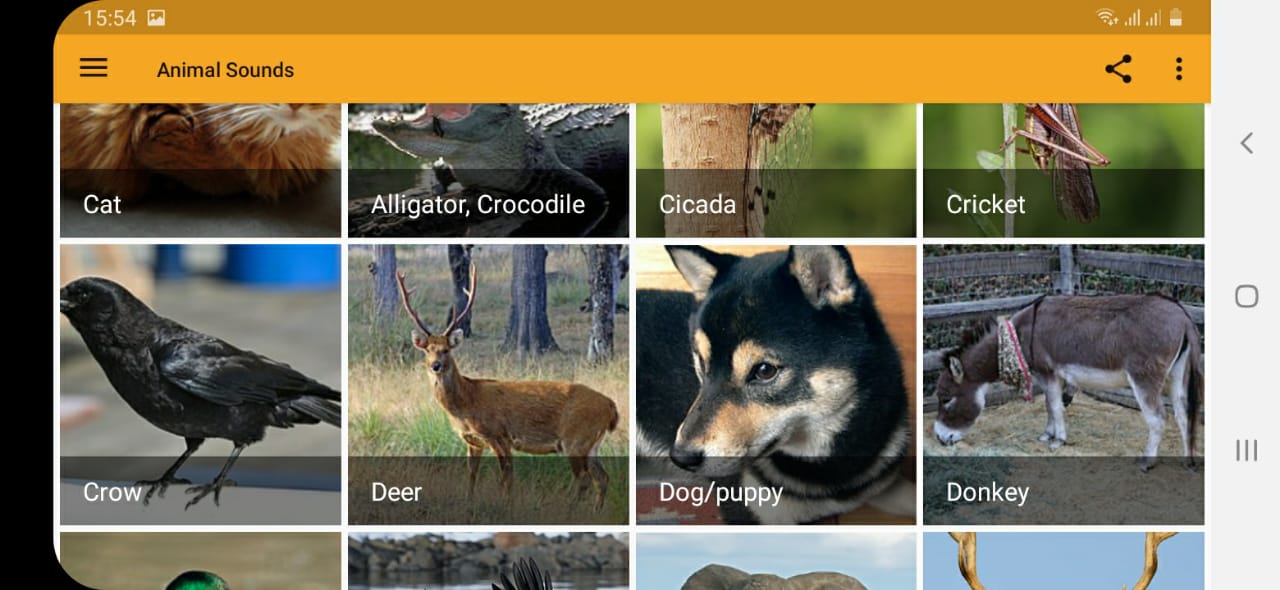
Task: Play the Cat sound tile
Action: (200, 170)
